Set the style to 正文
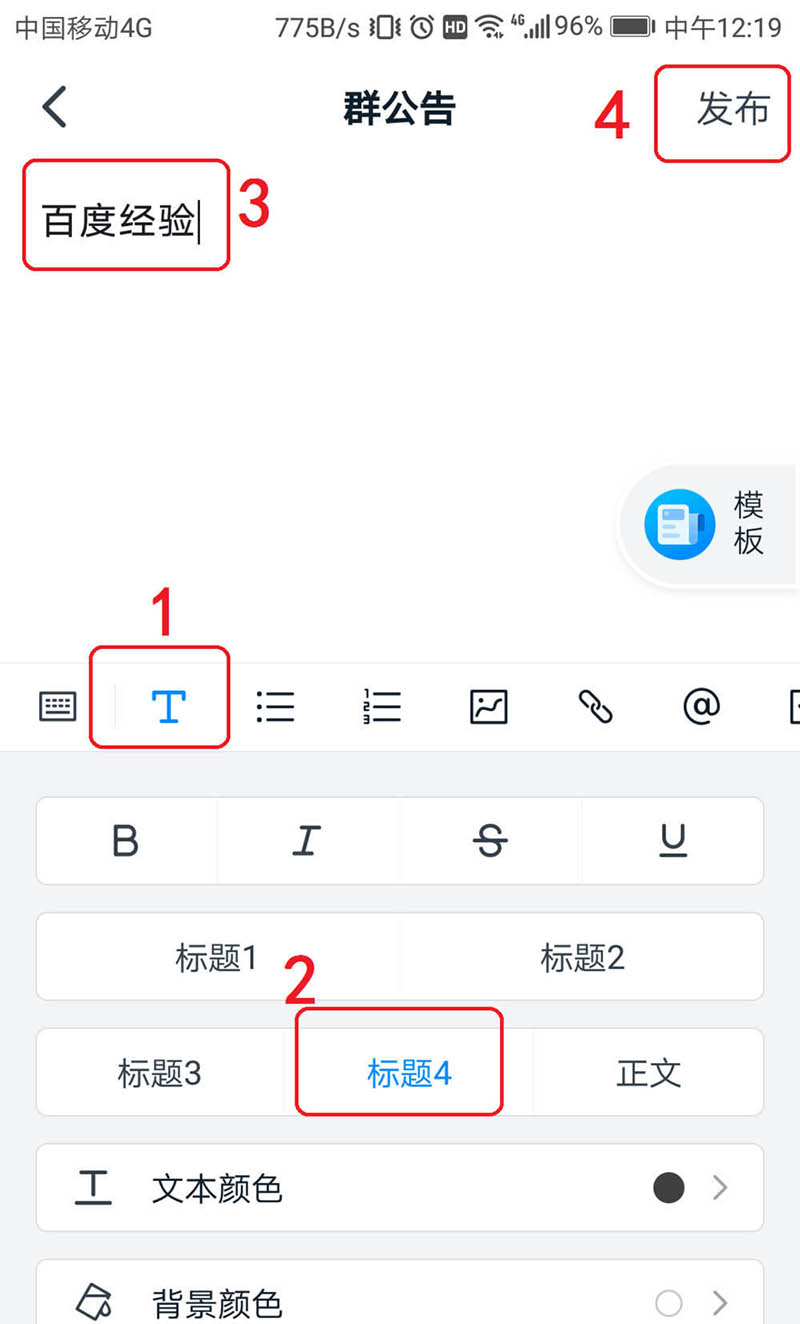 (648, 1073)
